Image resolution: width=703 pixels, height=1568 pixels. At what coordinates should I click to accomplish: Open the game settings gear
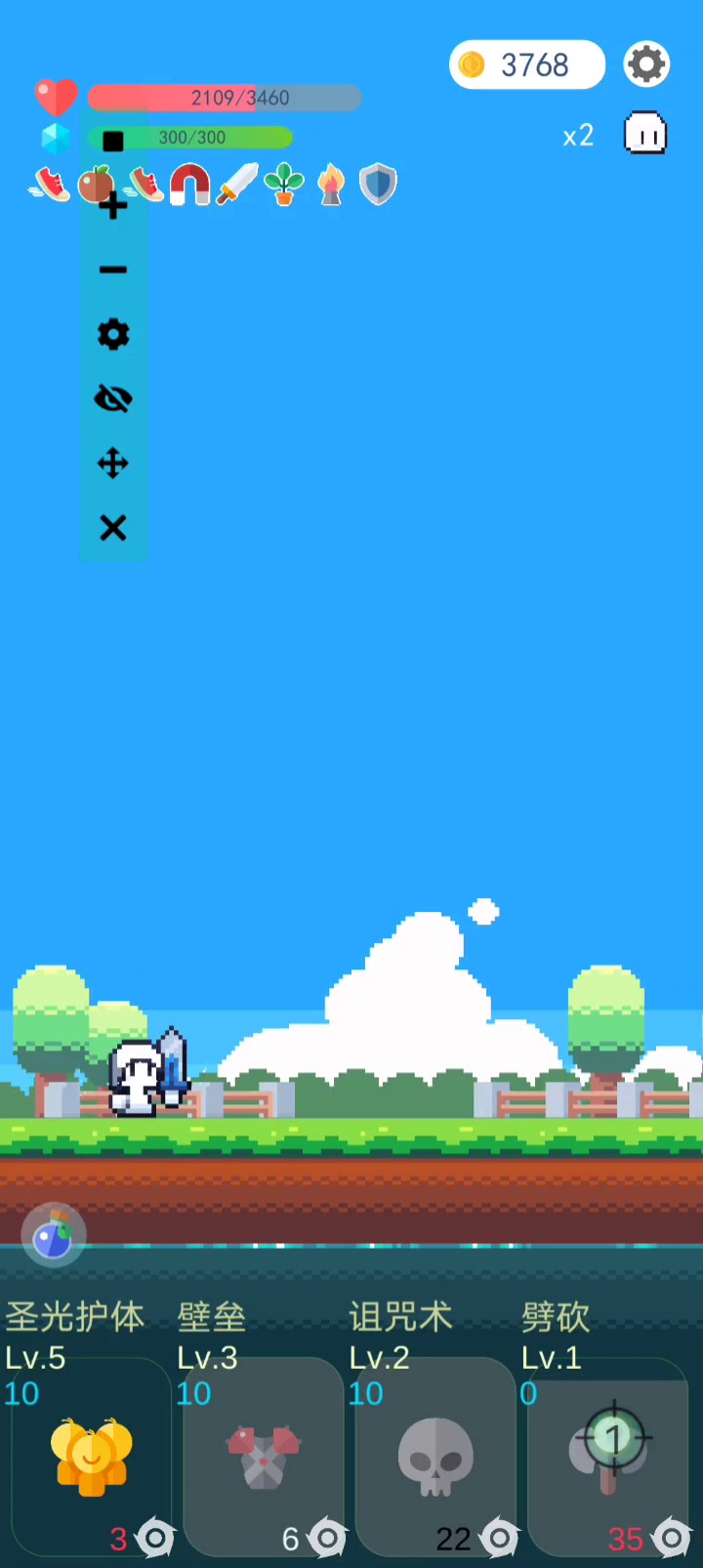pos(646,64)
